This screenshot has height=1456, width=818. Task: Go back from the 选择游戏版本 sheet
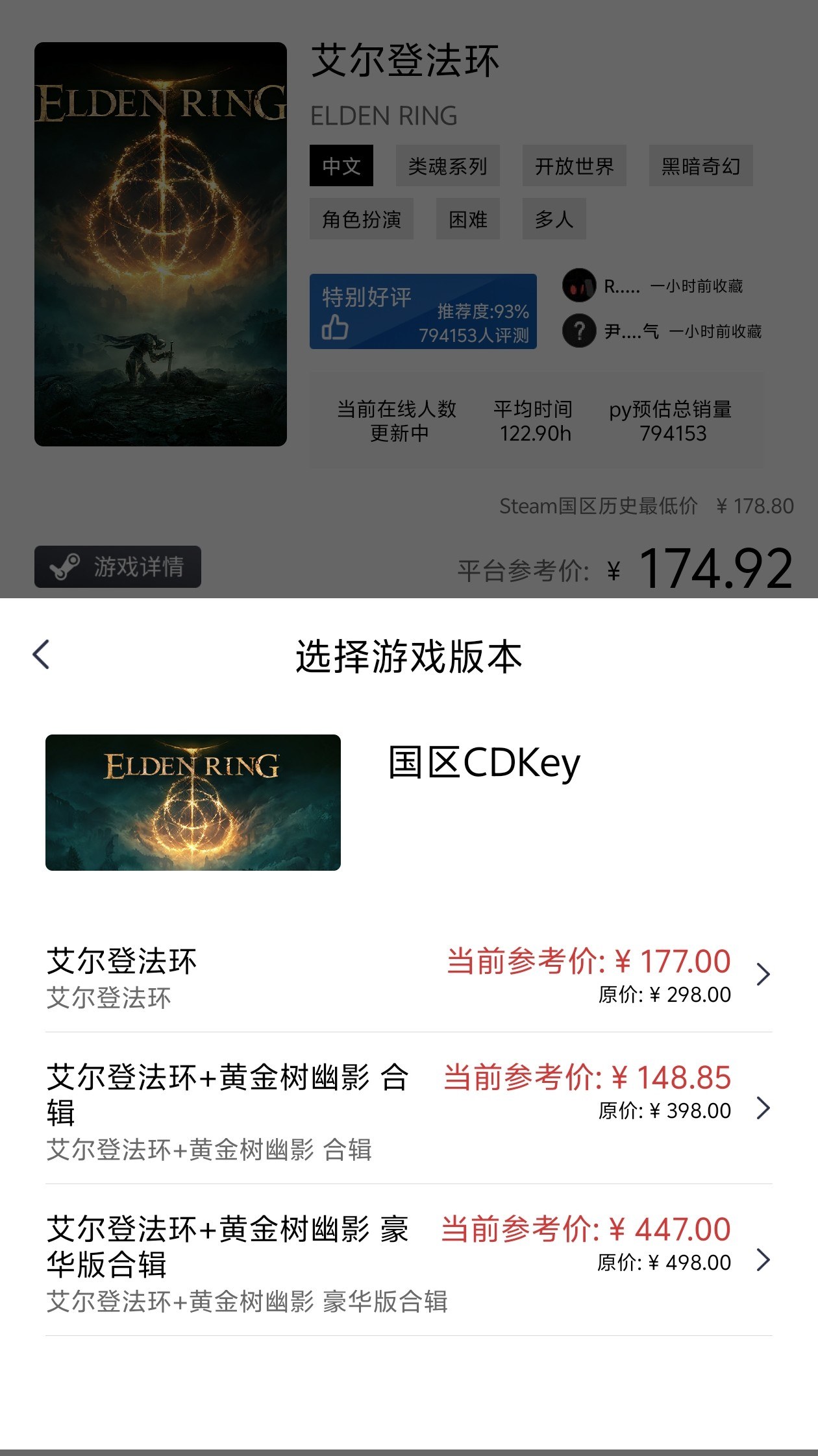[42, 654]
